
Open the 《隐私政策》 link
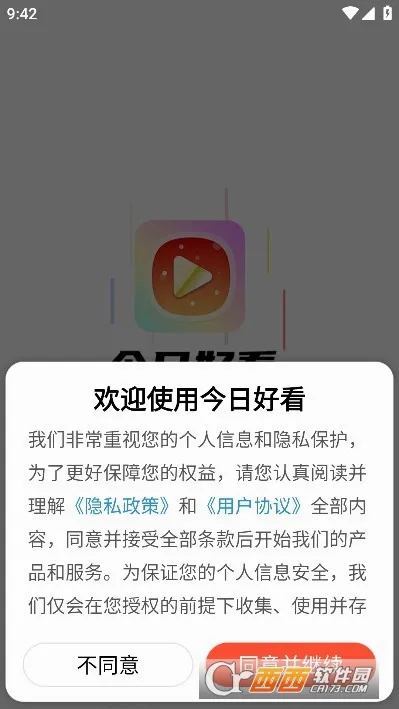click(122, 506)
